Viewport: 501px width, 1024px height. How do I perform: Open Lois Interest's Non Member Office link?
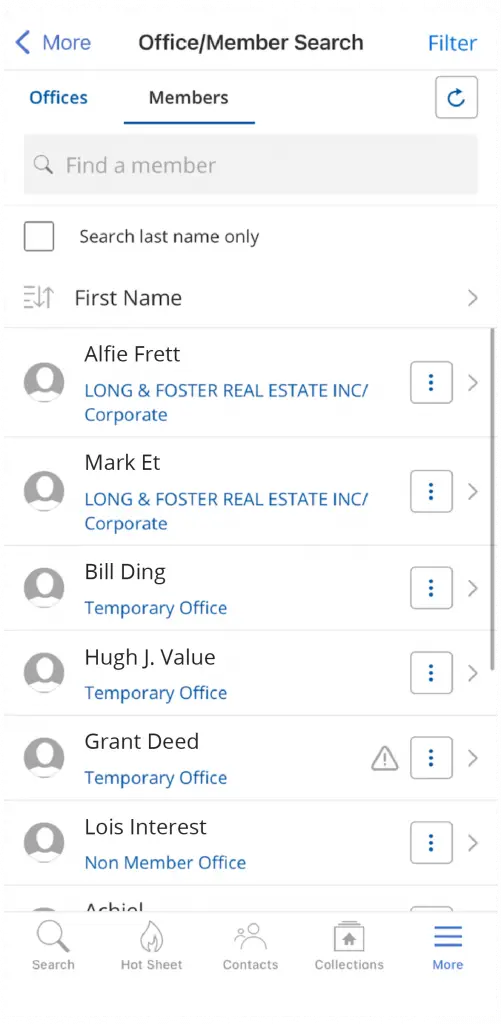click(165, 863)
